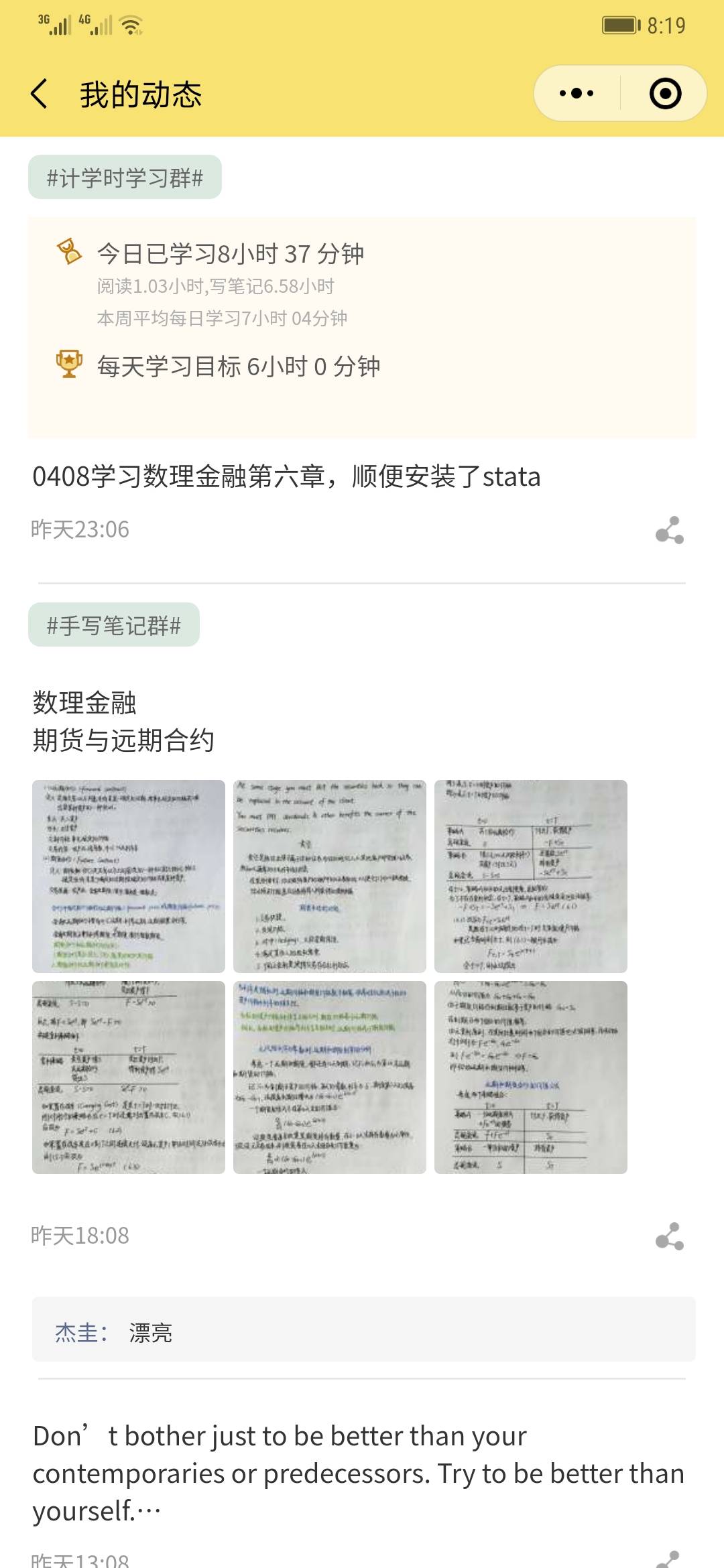Open the 0408学习数理金融第六章 post

286,477
